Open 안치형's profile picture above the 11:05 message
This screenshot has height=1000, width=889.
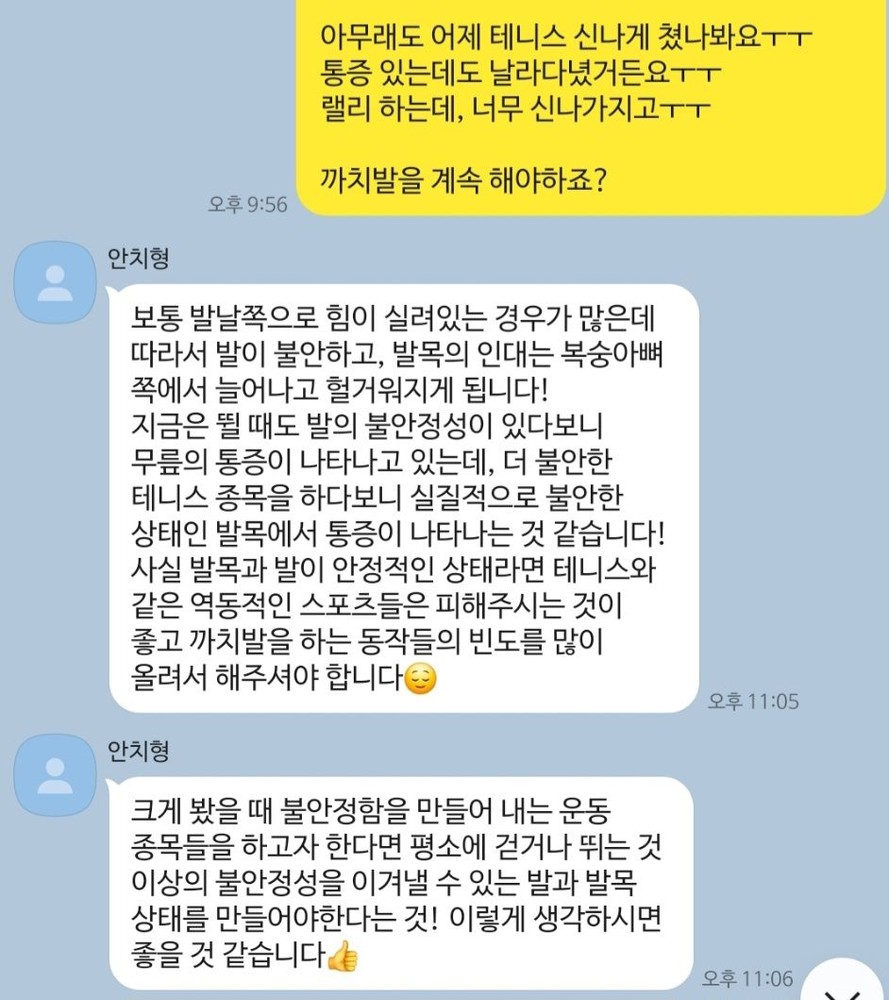pyautogui.click(x=54, y=282)
